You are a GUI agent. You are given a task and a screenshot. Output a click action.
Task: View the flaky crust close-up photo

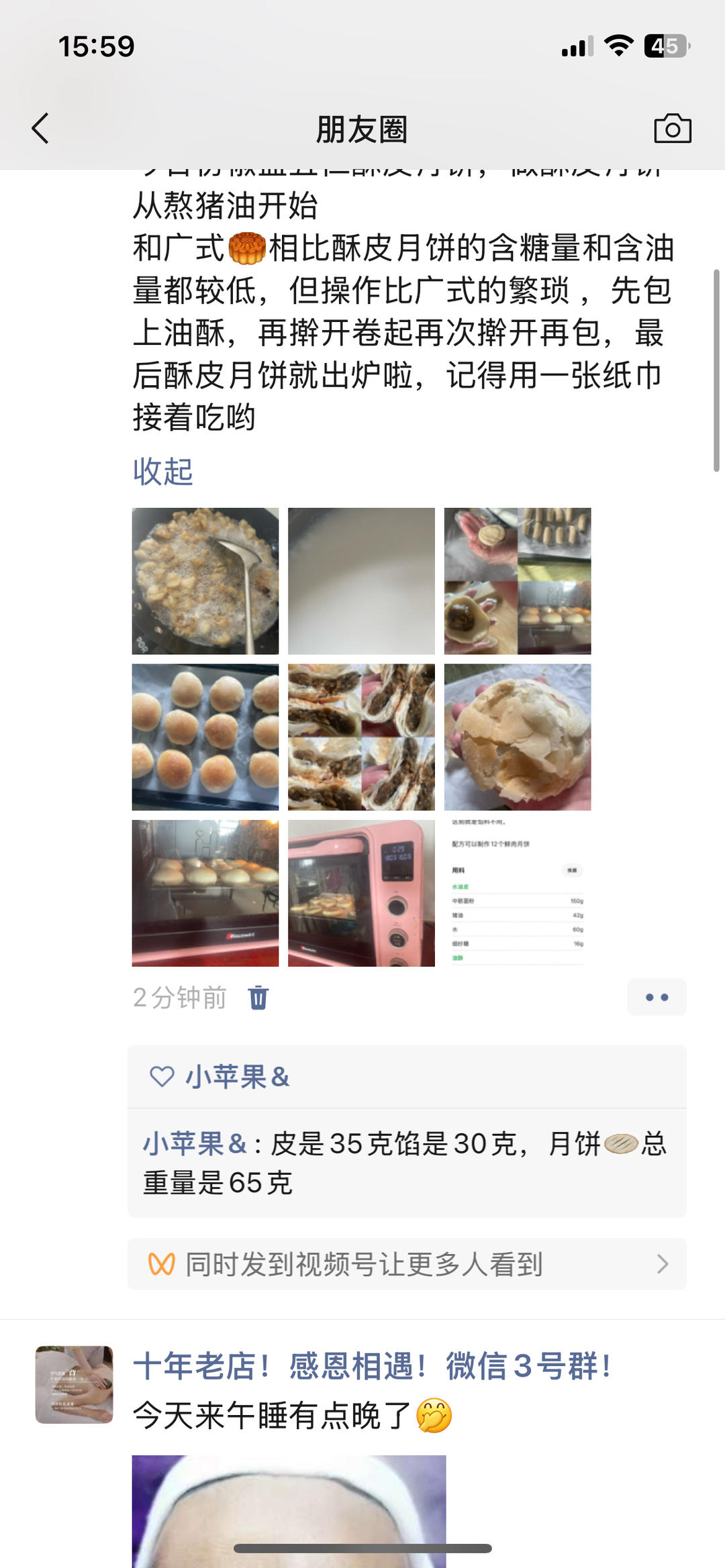pyautogui.click(x=518, y=737)
